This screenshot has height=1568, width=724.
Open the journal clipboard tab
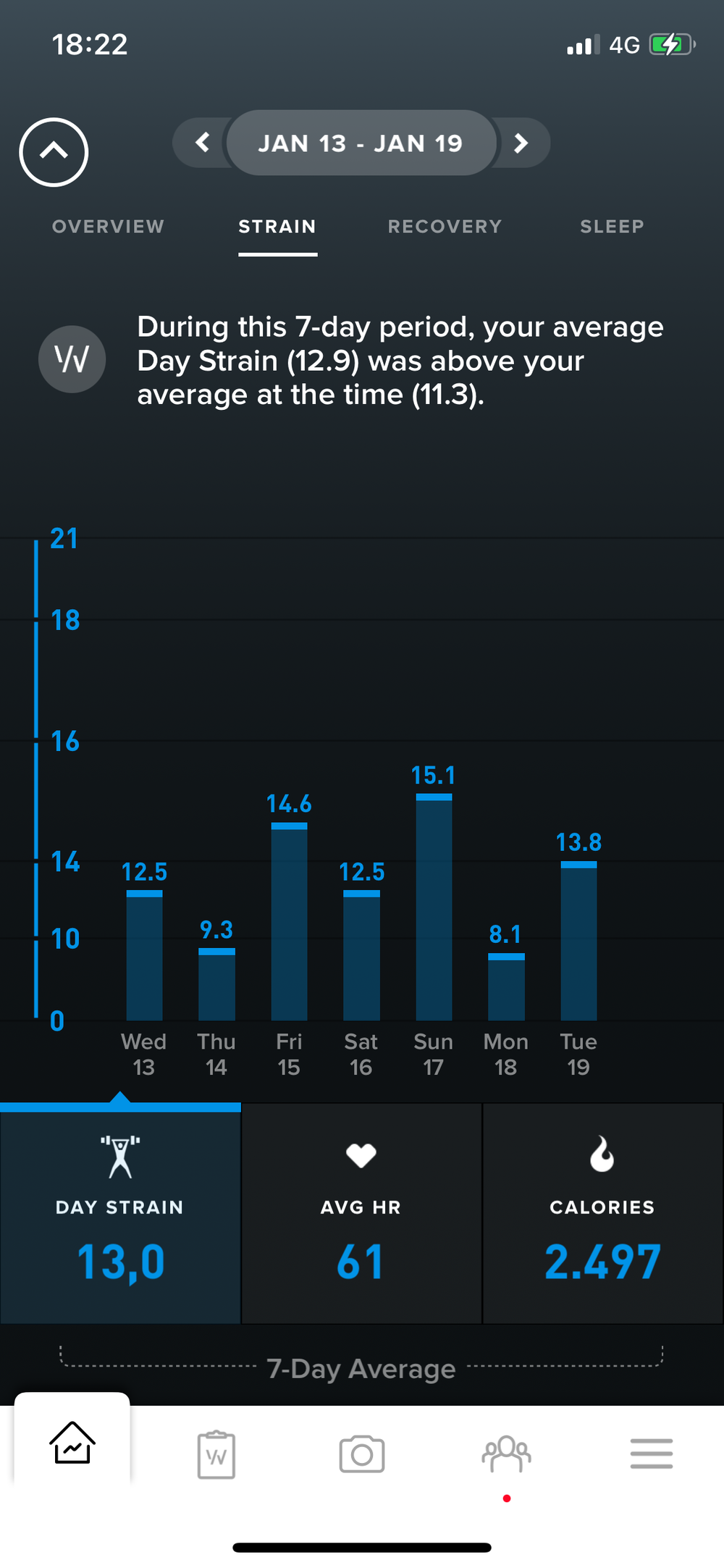pyautogui.click(x=216, y=1454)
